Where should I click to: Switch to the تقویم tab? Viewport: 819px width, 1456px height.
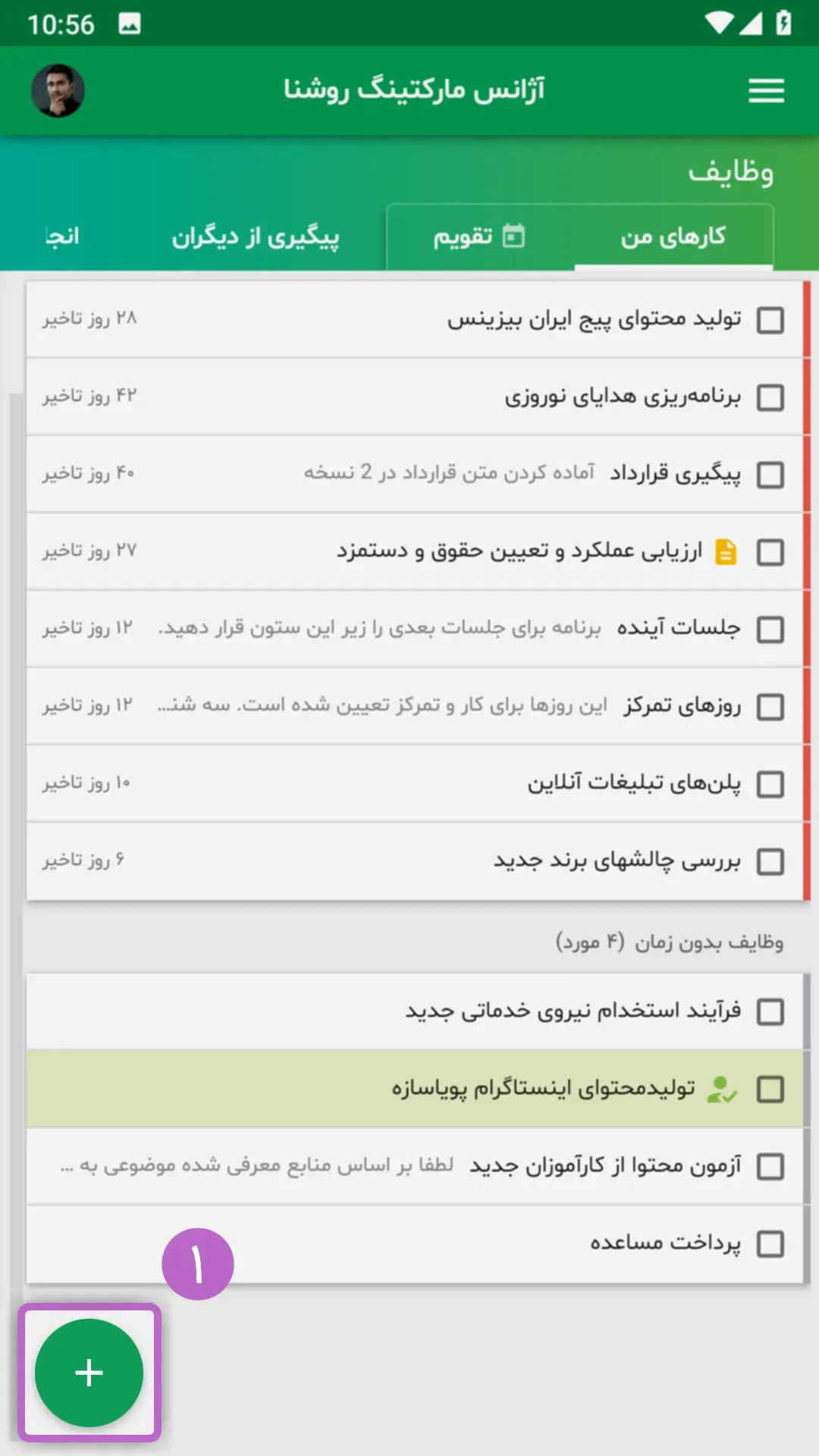point(479,237)
